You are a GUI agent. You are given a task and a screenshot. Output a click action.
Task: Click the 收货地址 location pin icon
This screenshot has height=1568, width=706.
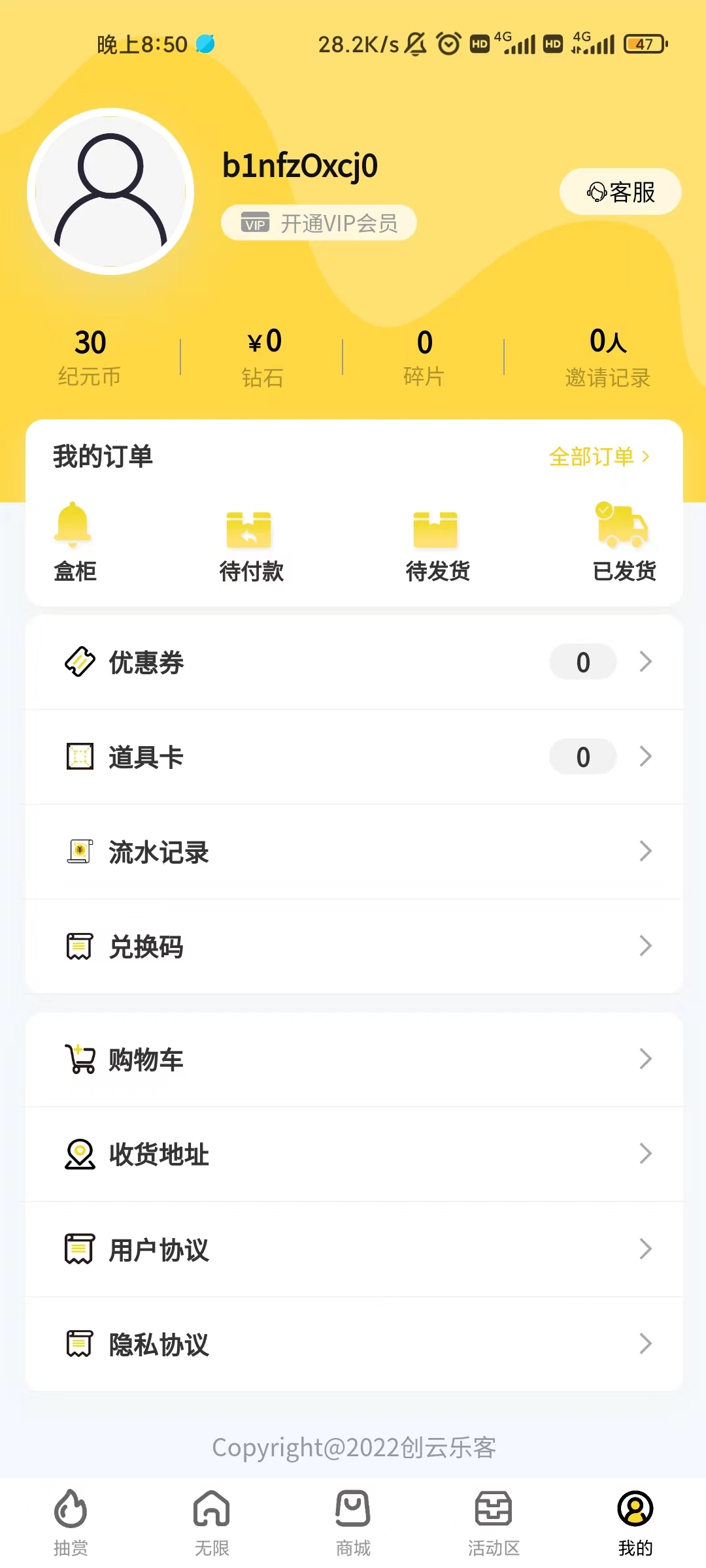point(80,1154)
